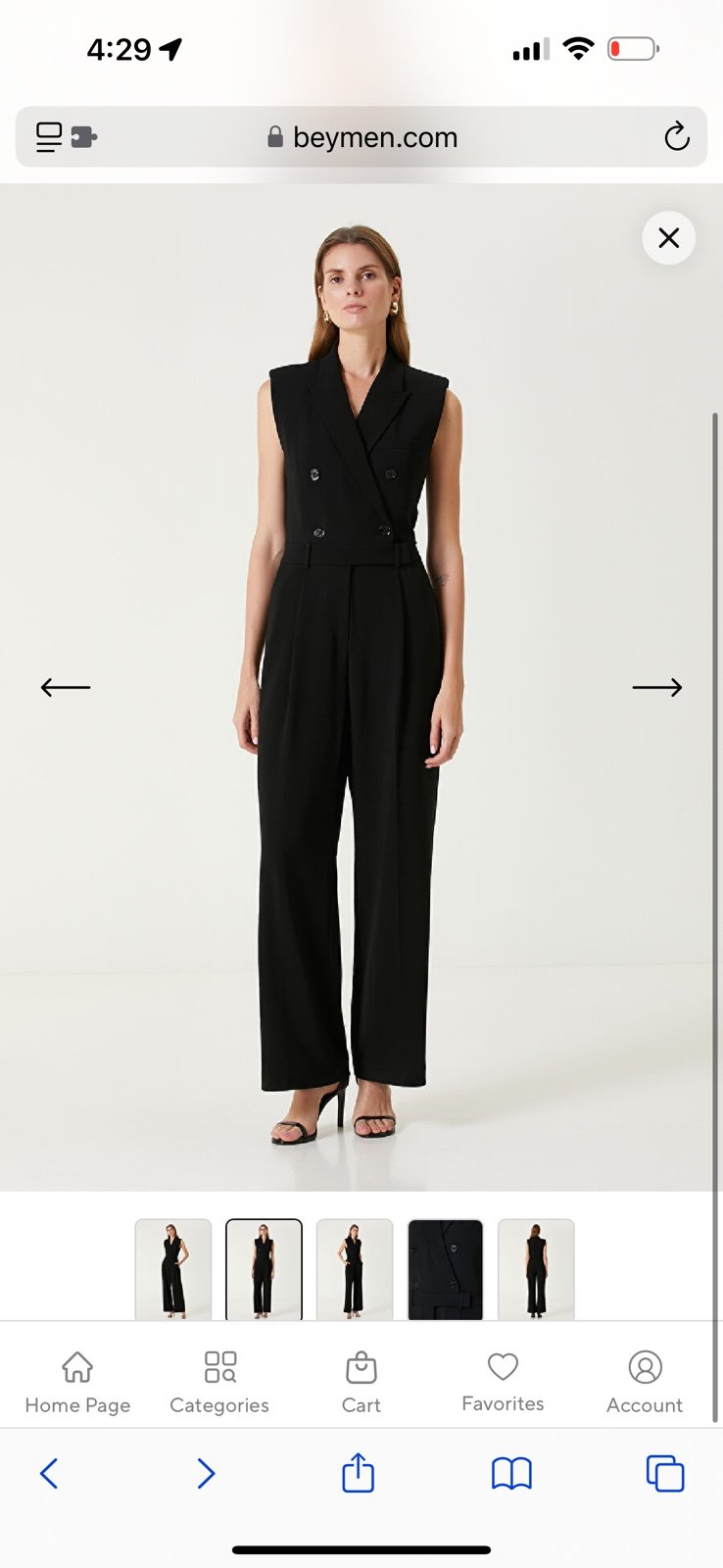Screen dimensions: 723x1568
Task: Reload the beymen.com page
Action: pos(677,136)
